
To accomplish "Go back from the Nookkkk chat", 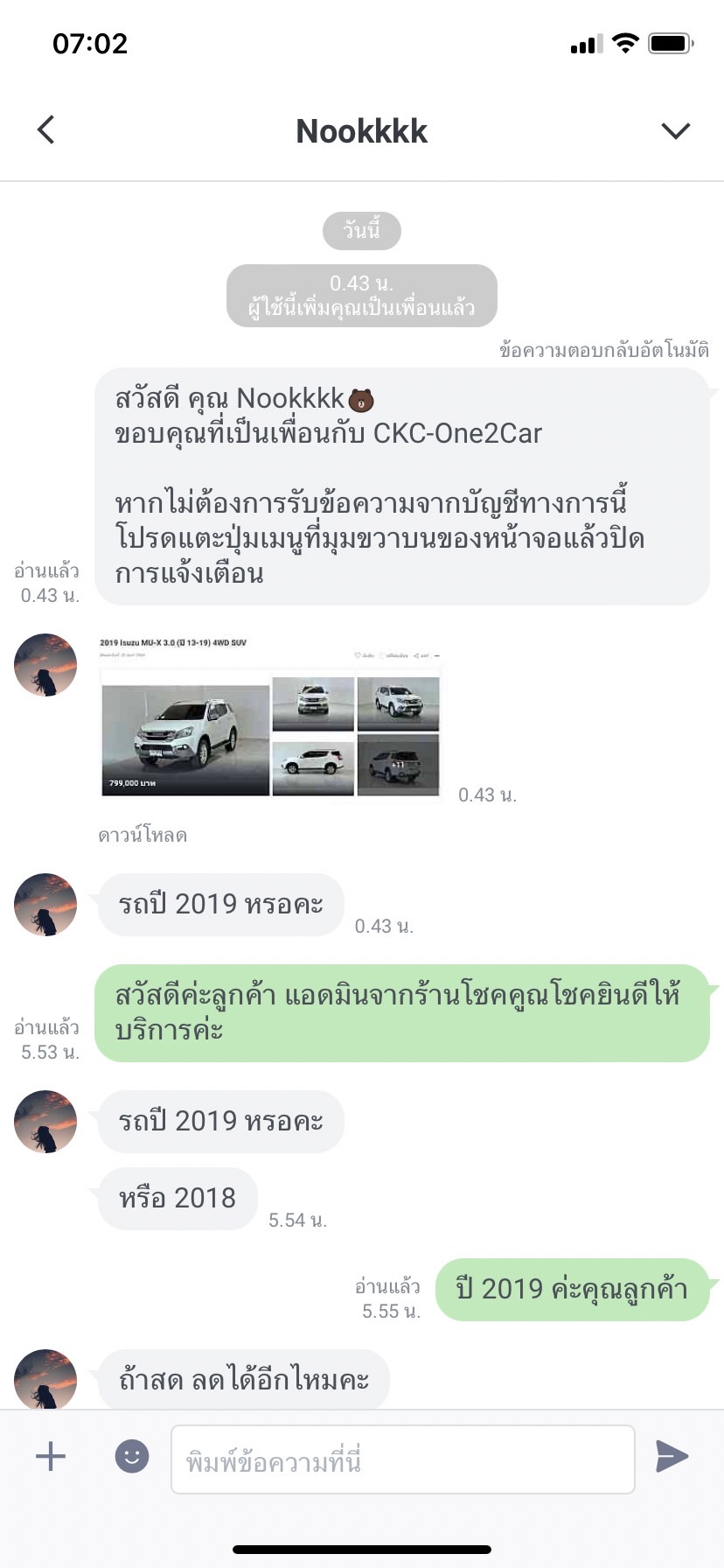I will click(x=46, y=129).
